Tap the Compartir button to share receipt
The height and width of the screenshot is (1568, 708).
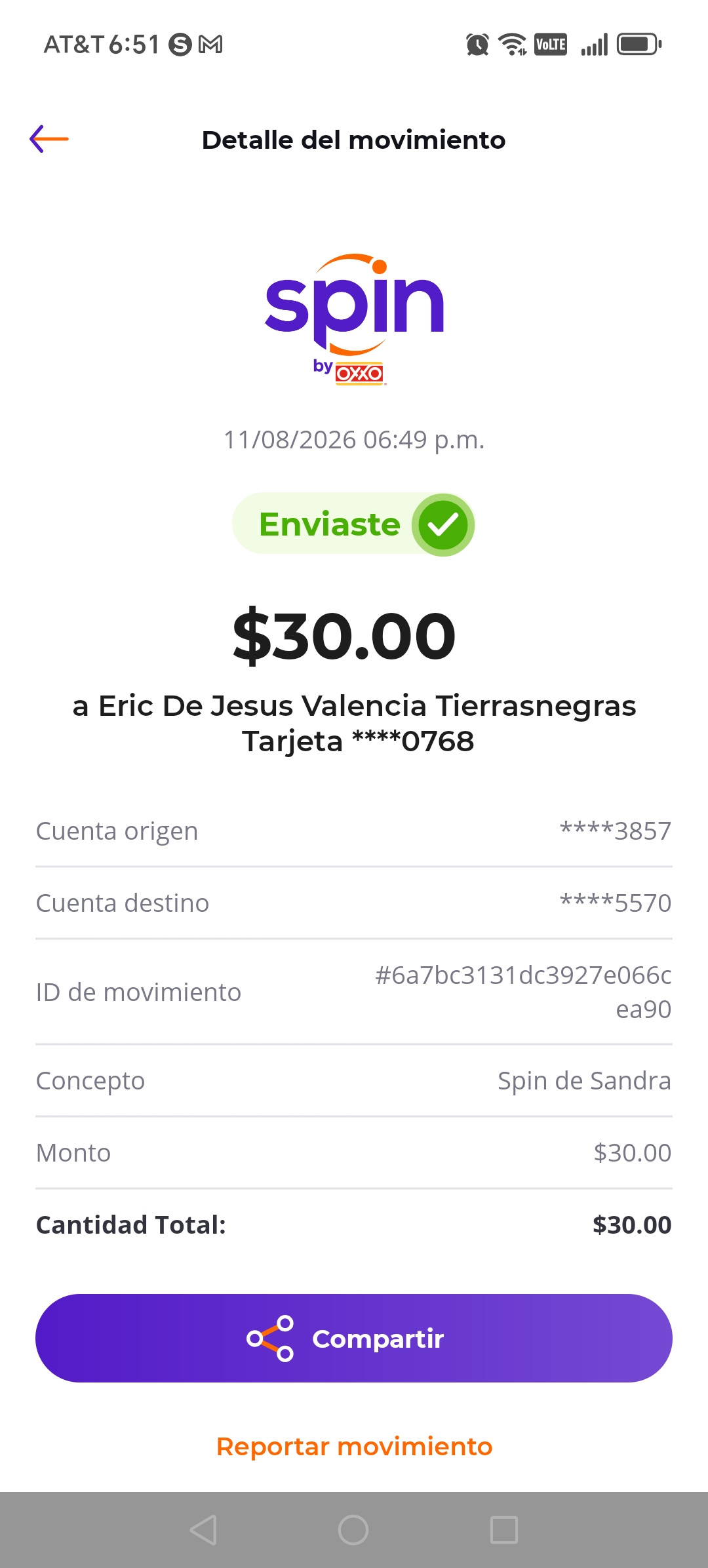click(354, 1338)
